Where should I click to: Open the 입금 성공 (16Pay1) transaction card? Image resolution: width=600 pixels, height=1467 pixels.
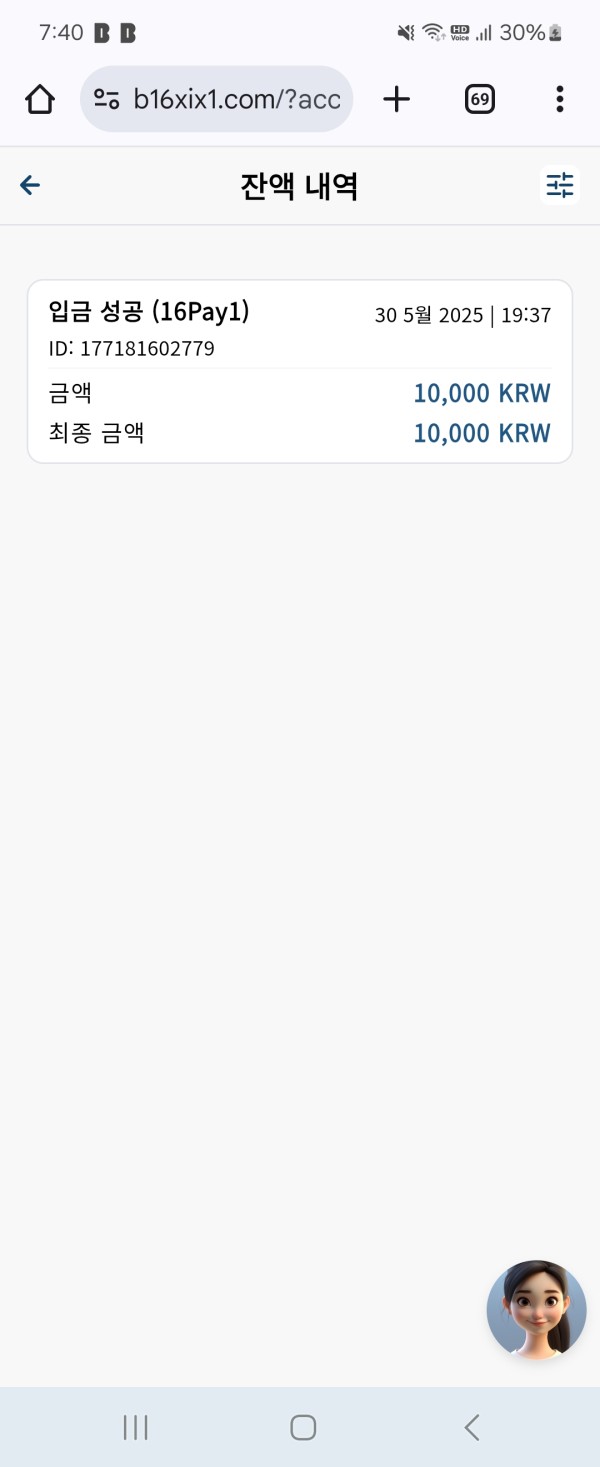click(x=300, y=371)
